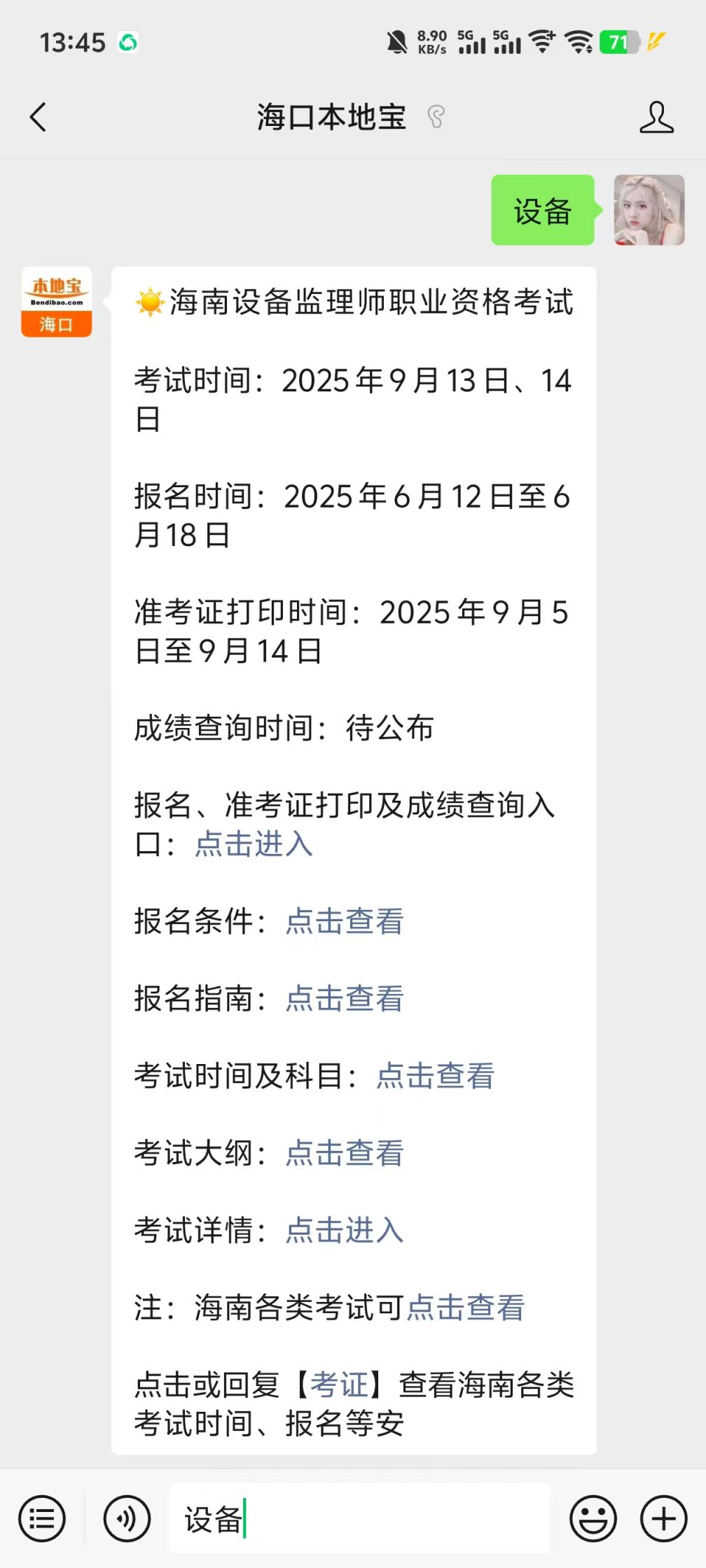Screen dimensions: 706x1568
Task: Open the emoji picker
Action: coord(593,1519)
